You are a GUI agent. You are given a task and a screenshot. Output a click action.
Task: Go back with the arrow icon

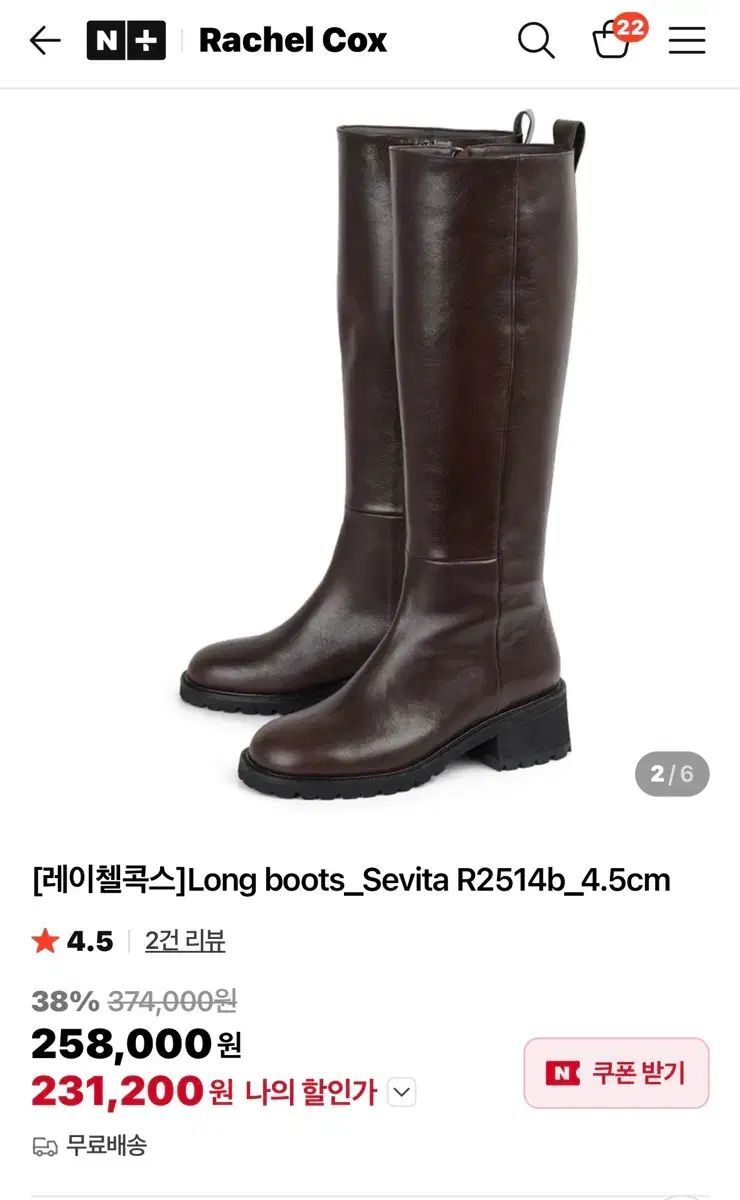click(x=45, y=41)
